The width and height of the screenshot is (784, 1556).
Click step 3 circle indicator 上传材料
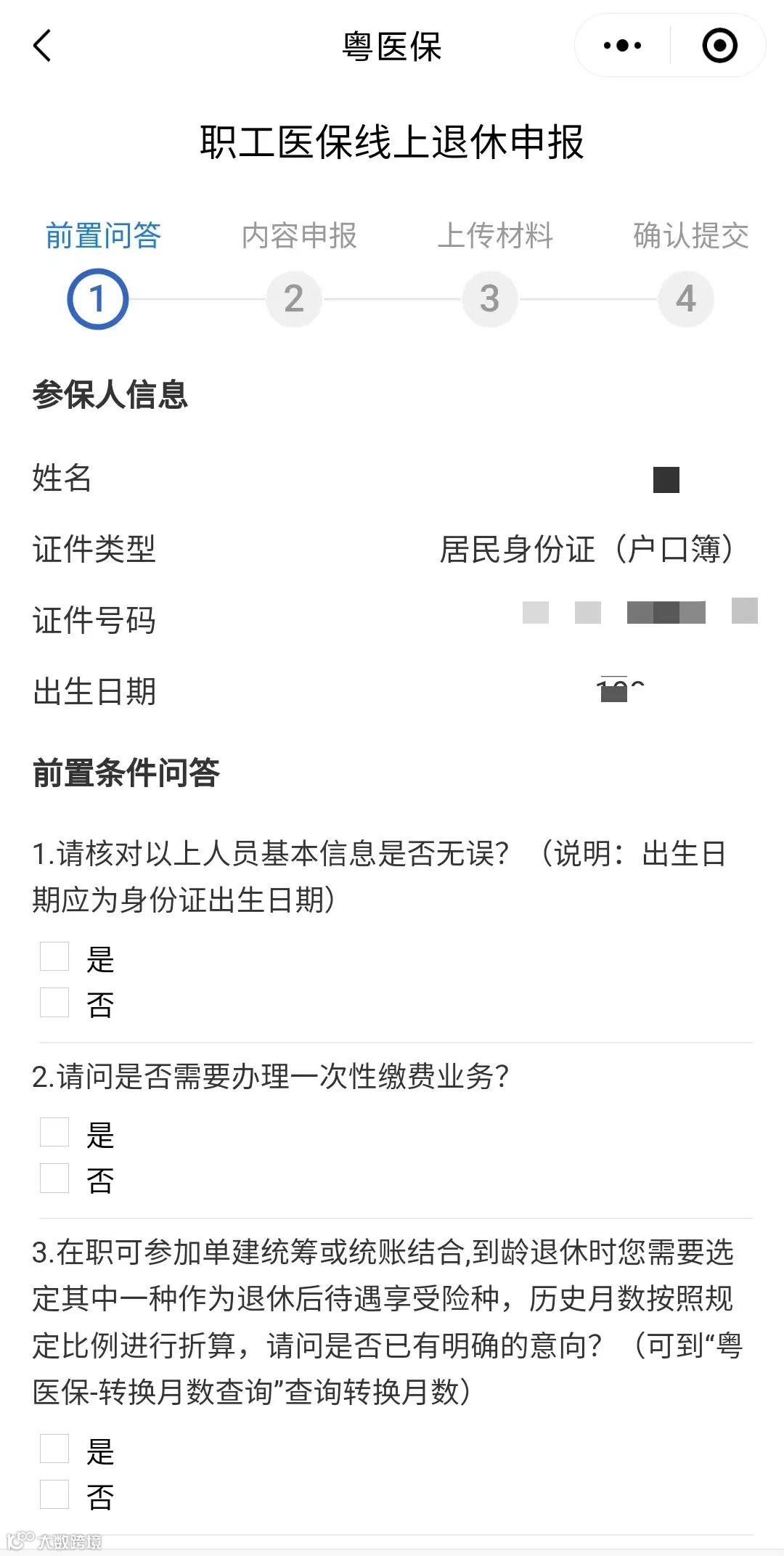490,298
